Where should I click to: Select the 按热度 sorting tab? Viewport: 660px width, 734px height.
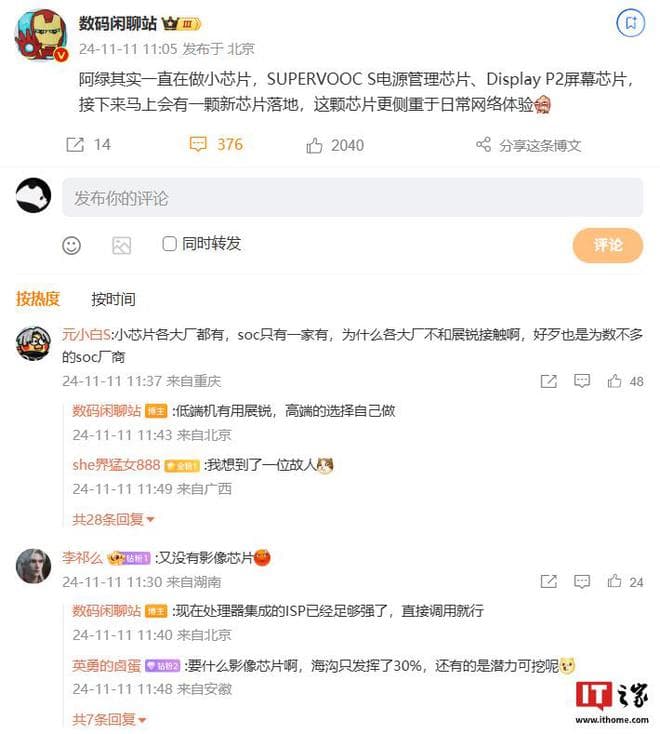(x=38, y=298)
